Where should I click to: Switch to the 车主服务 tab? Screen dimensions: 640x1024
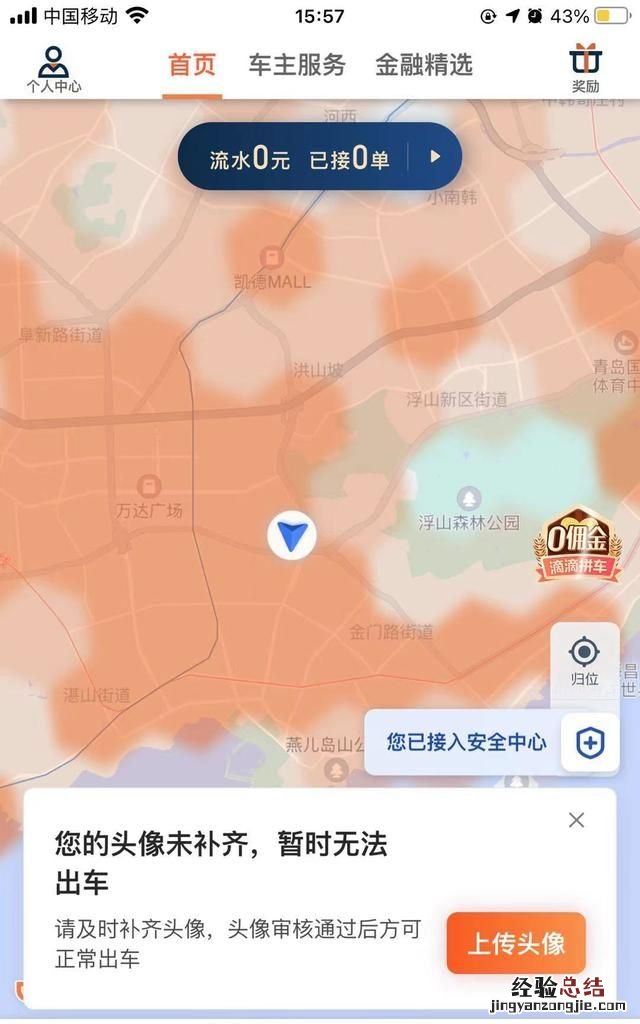pyautogui.click(x=297, y=65)
